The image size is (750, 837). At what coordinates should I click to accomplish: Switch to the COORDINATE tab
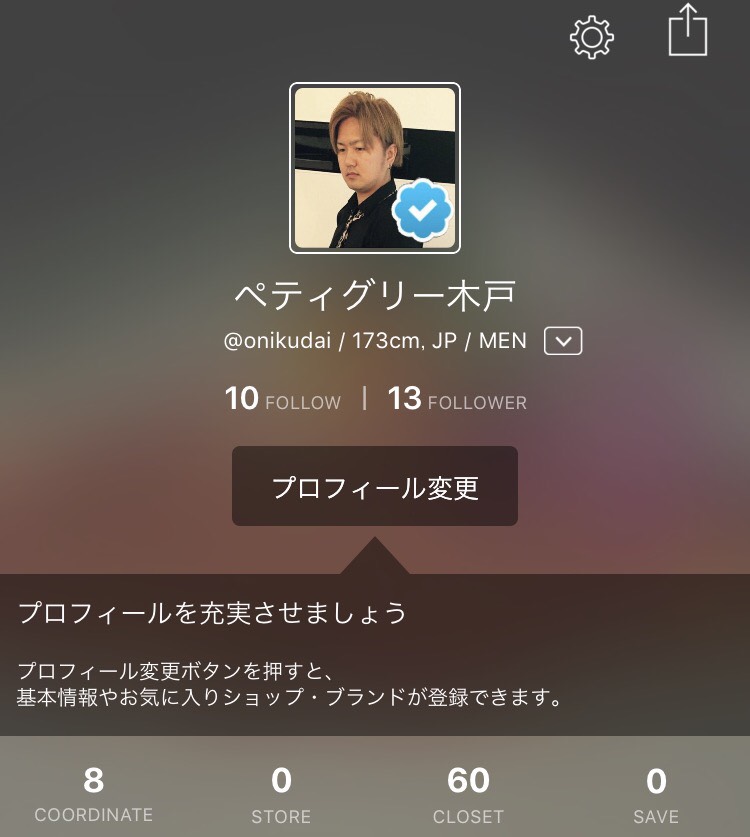94,794
